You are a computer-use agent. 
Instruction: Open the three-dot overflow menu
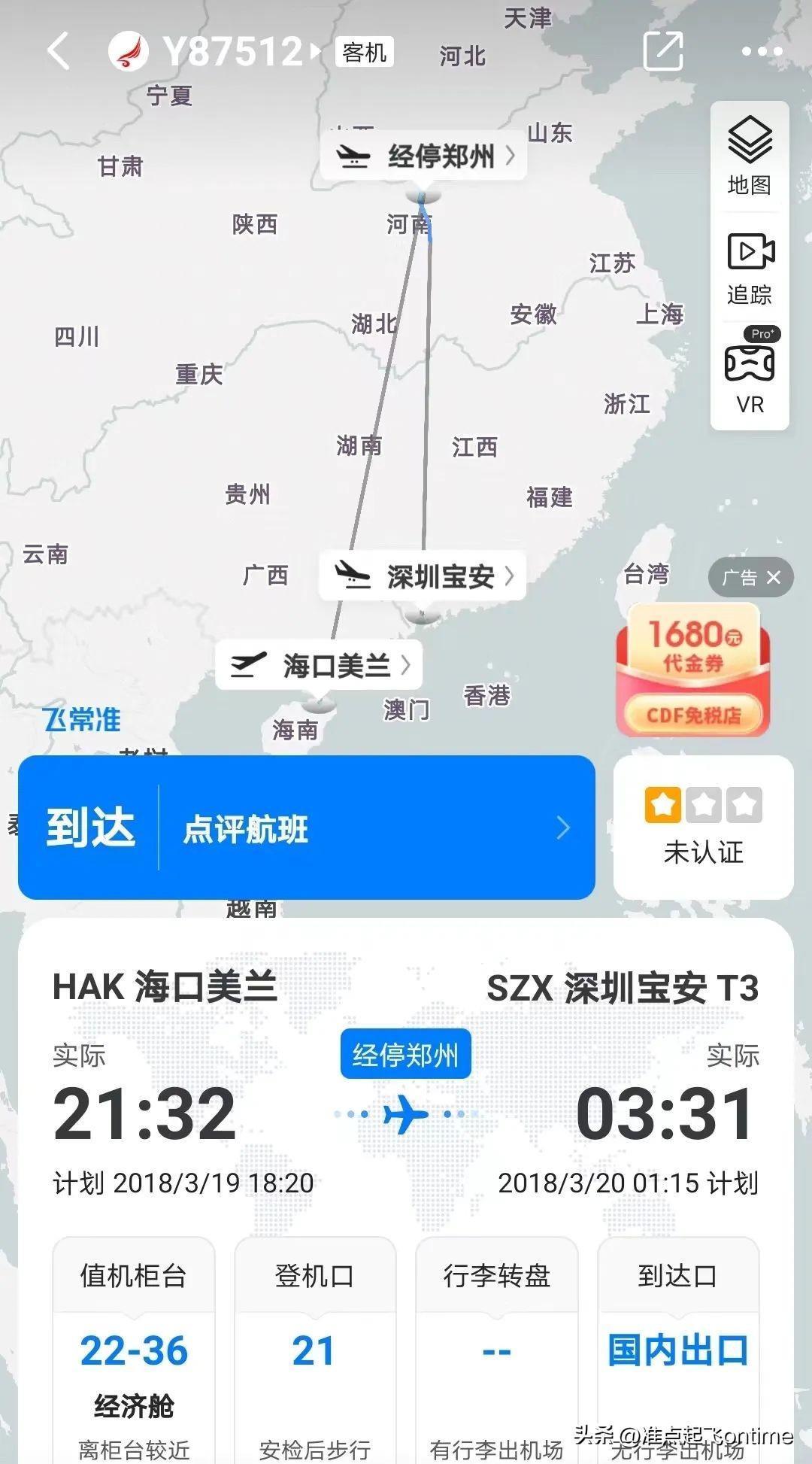pyautogui.click(x=762, y=51)
